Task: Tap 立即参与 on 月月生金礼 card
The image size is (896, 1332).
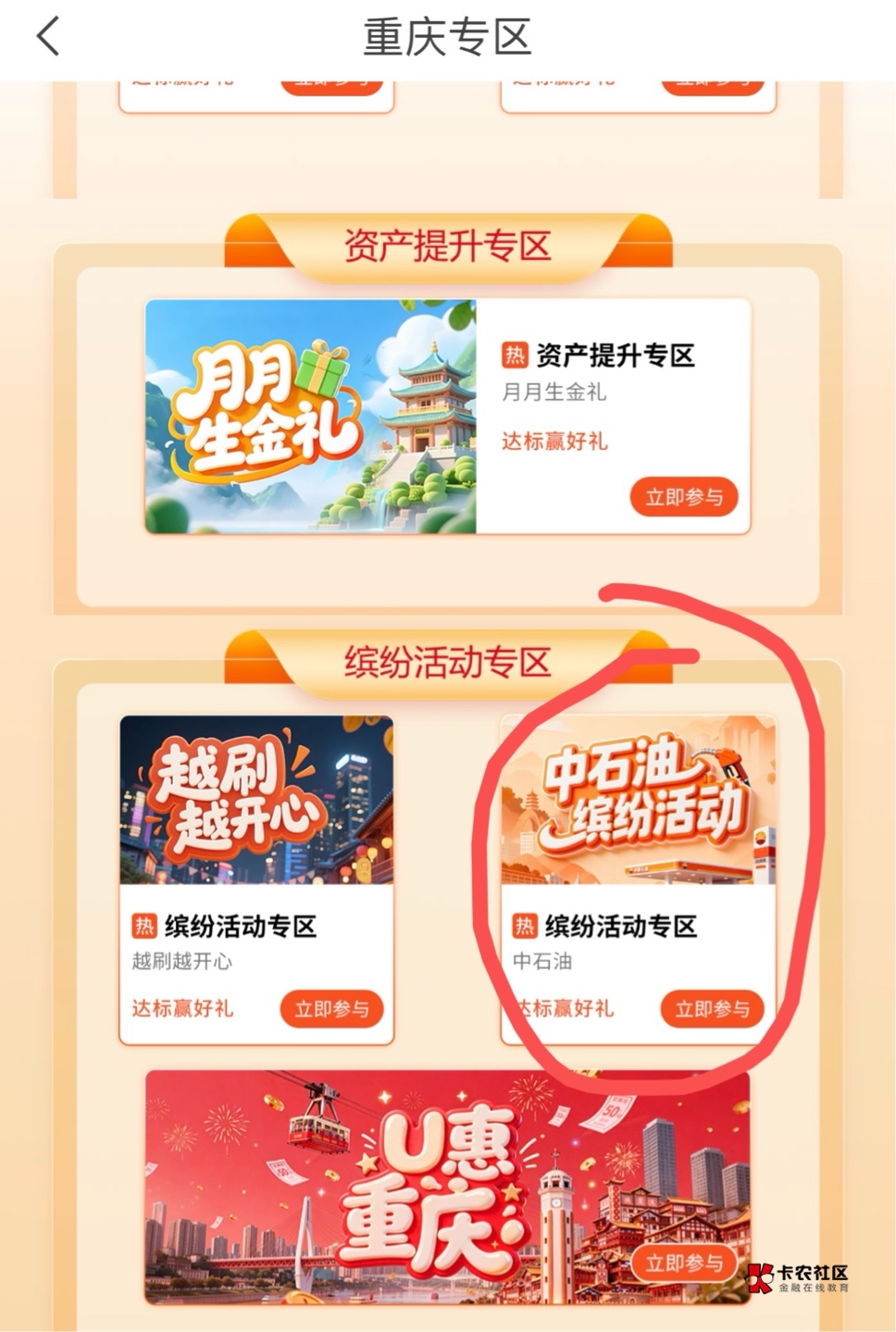Action: coord(684,497)
